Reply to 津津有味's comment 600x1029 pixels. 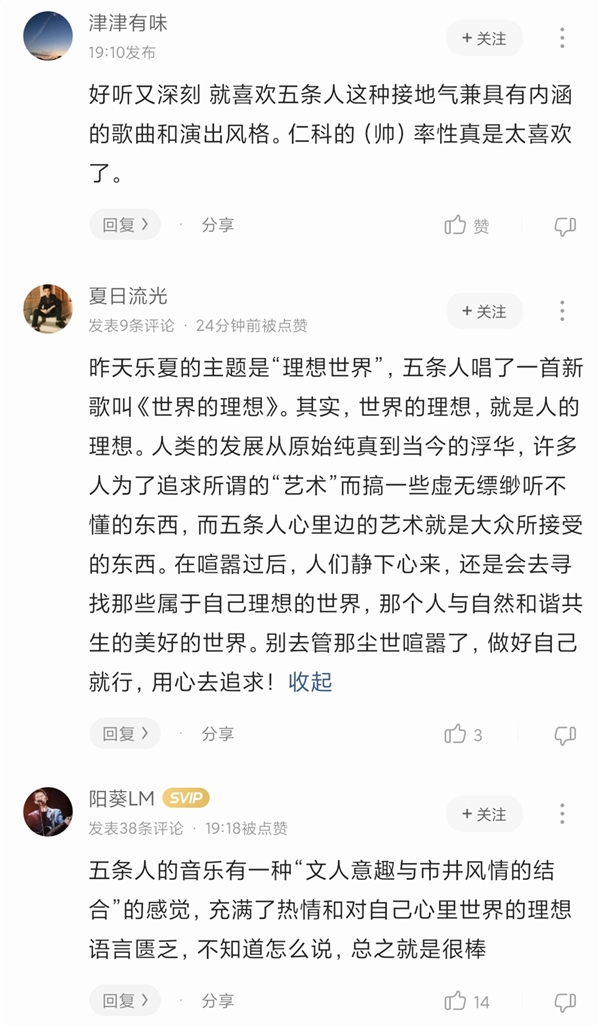125,225
